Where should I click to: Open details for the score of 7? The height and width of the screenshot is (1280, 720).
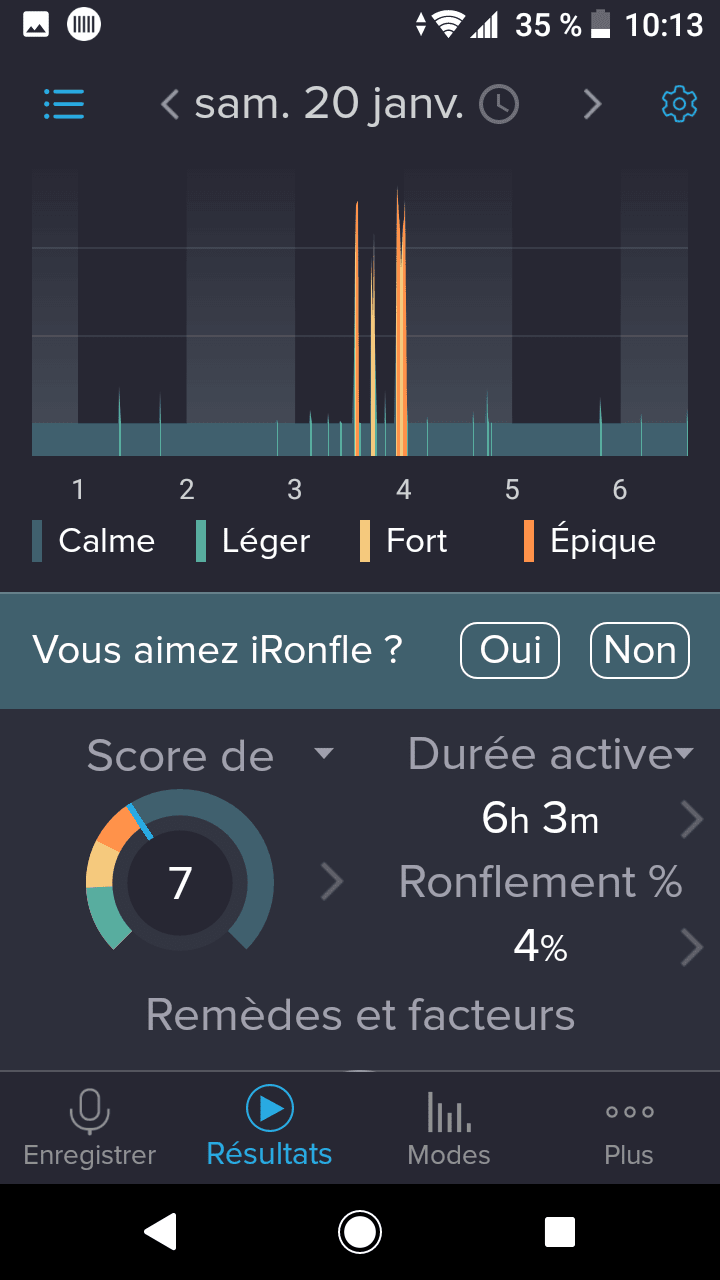[x=331, y=882]
